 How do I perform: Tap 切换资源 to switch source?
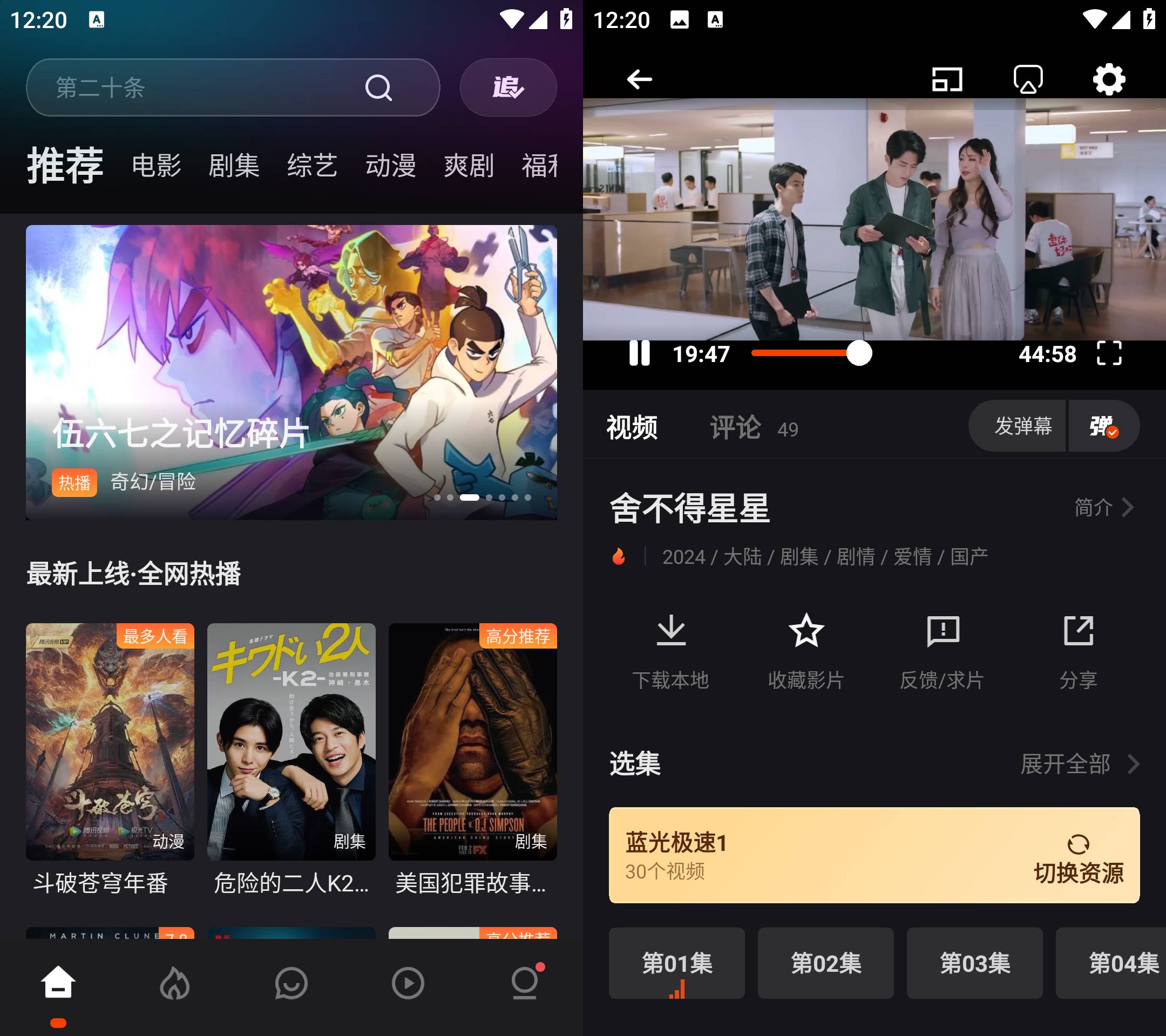click(x=1077, y=857)
